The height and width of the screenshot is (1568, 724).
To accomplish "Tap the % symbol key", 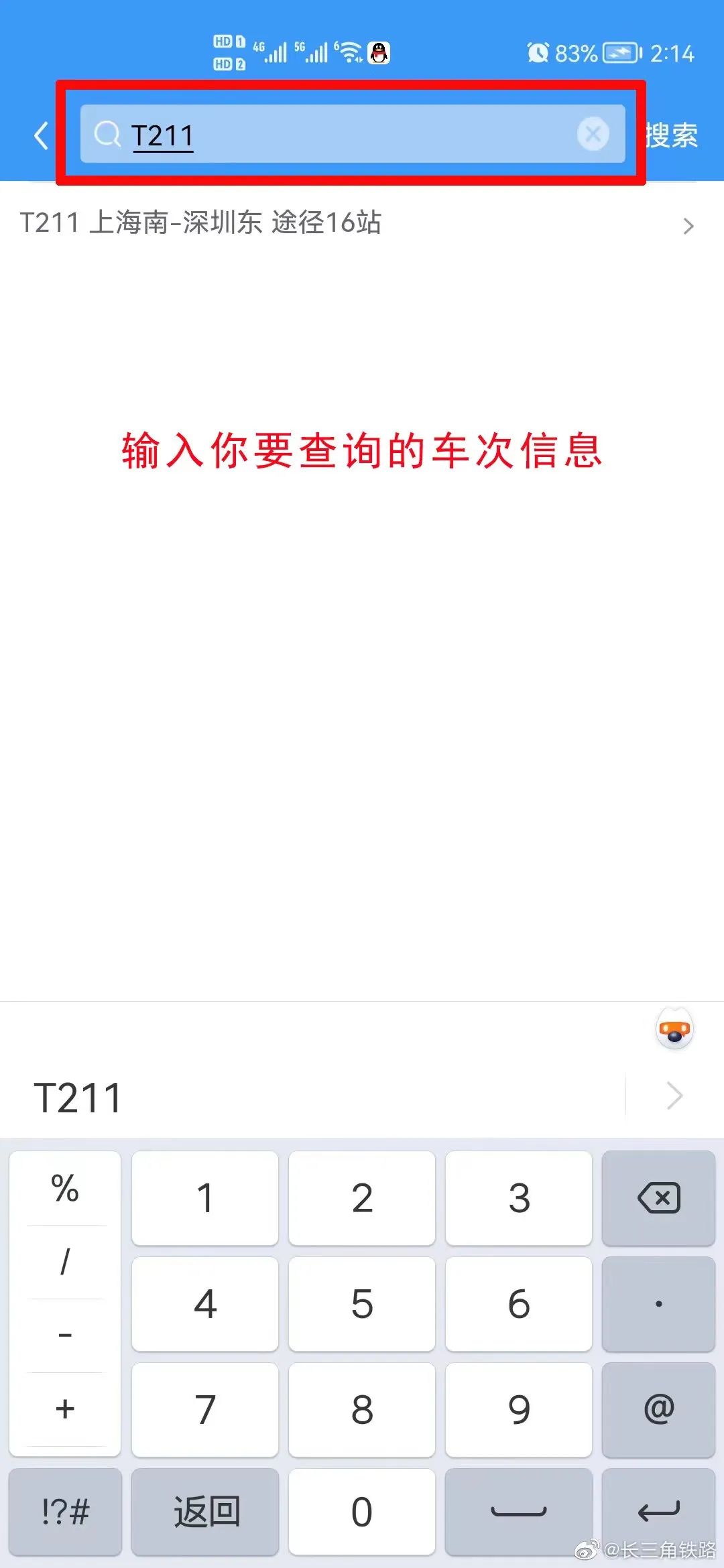I will click(x=65, y=1189).
